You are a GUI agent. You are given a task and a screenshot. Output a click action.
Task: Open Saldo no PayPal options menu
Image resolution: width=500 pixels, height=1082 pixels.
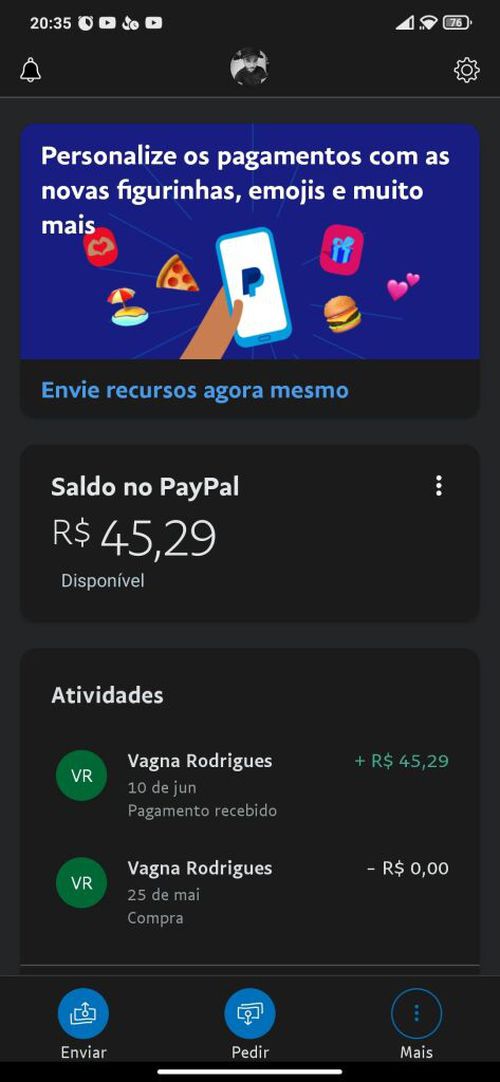coord(439,486)
